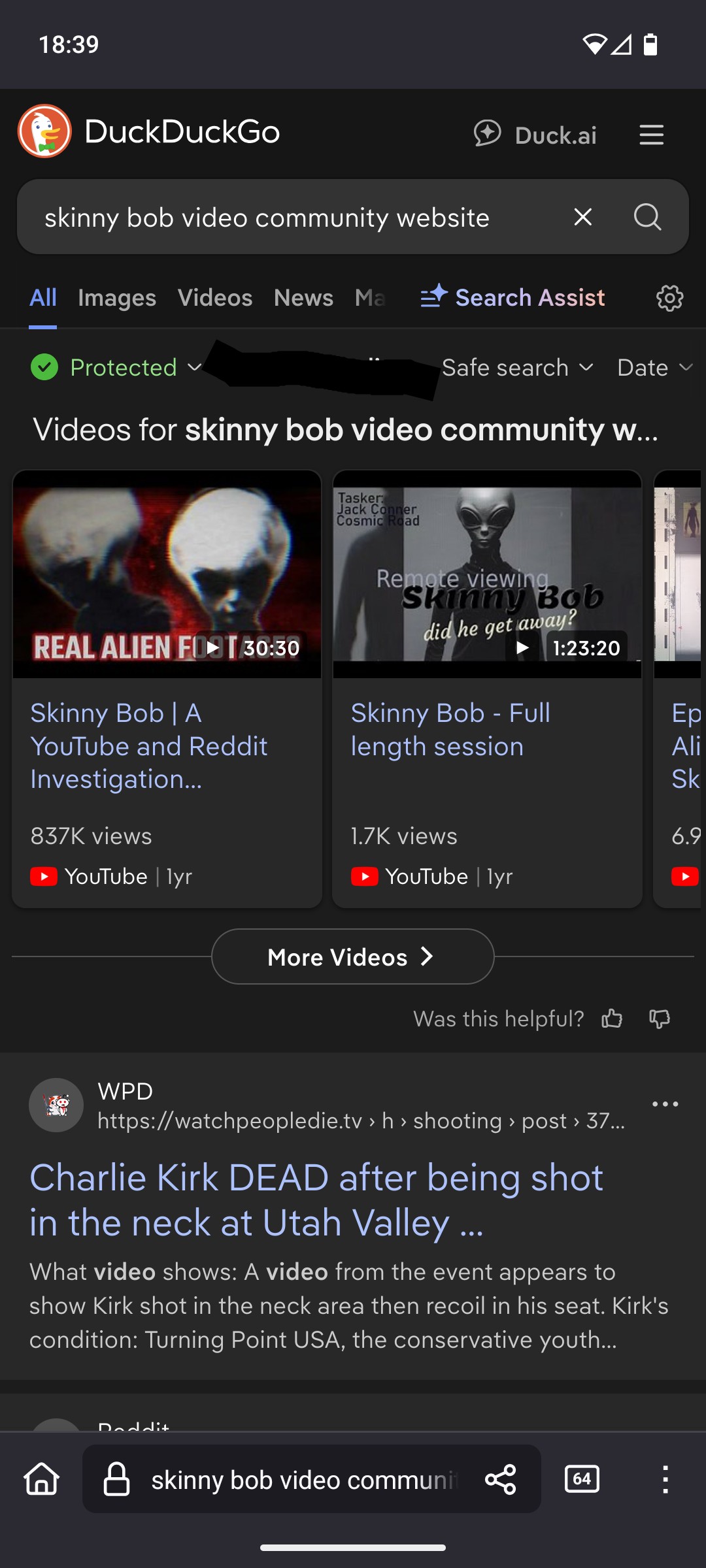Share this page from the address bar

coord(501,1479)
